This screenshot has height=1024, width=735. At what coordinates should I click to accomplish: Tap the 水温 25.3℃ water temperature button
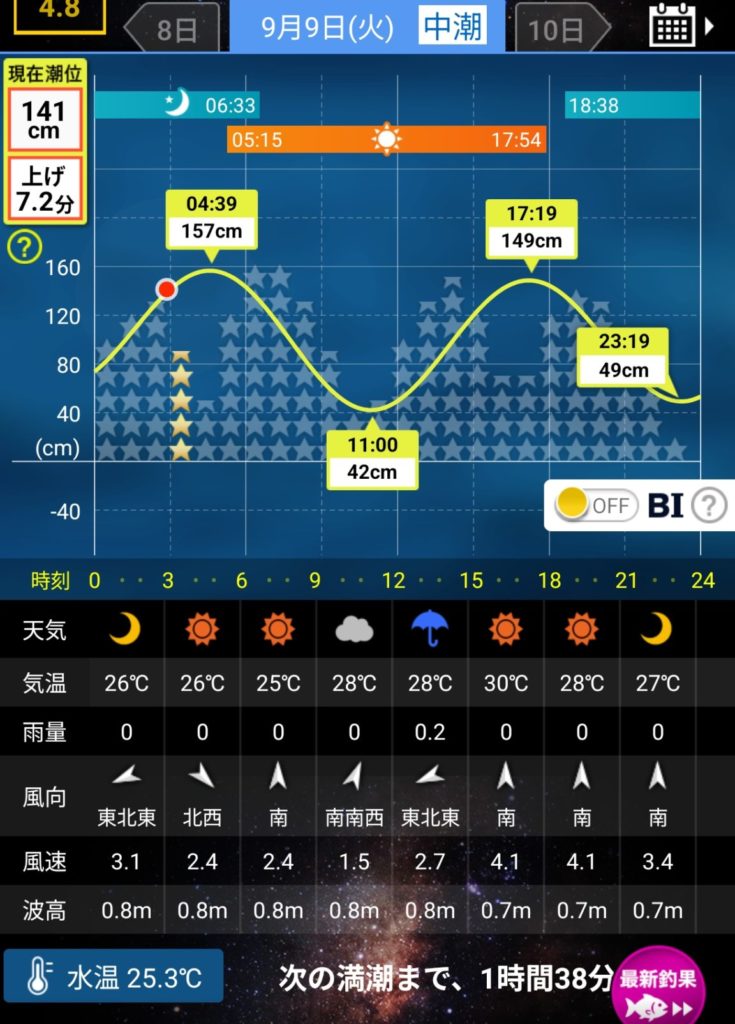tap(113, 976)
